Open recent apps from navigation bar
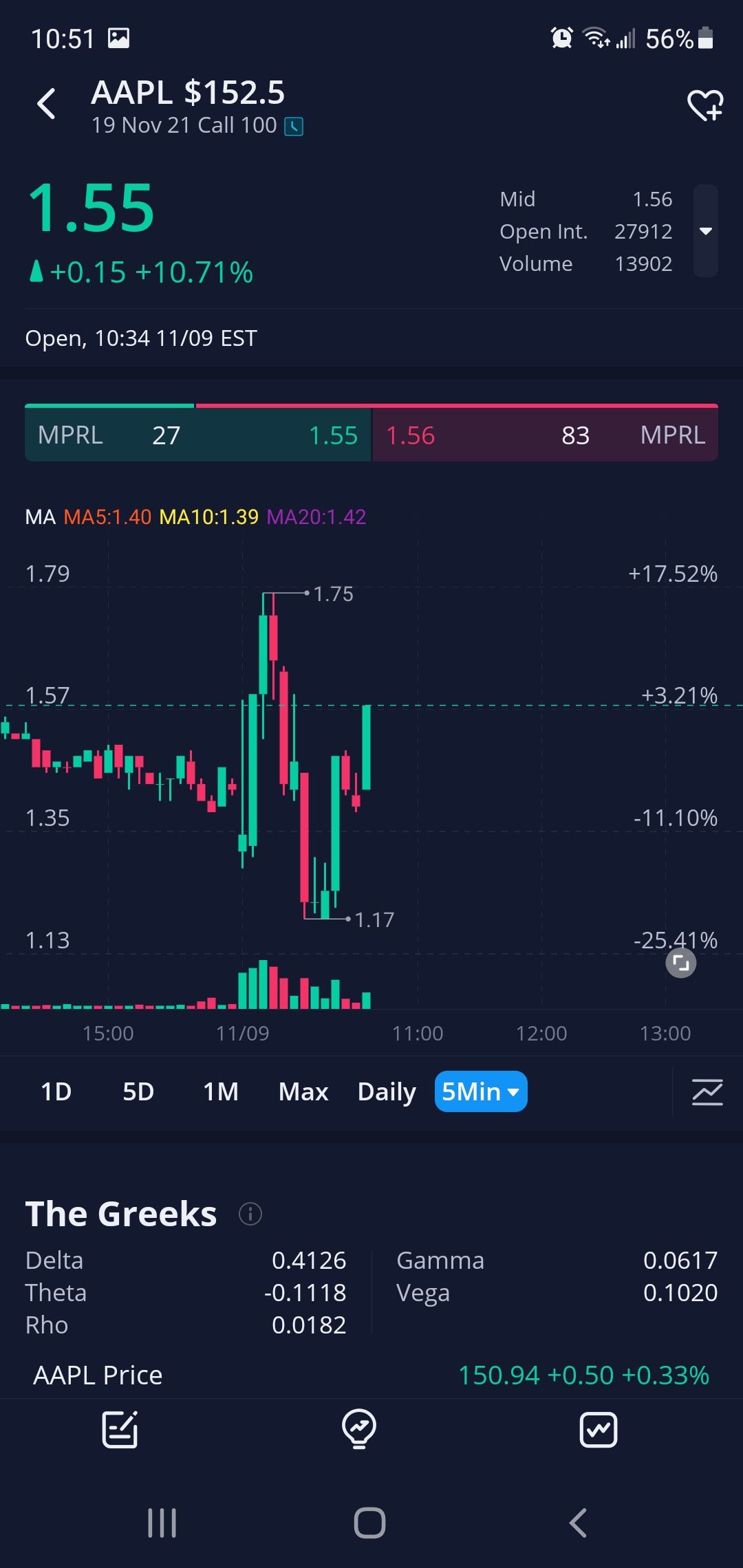This screenshot has height=1568, width=743. coord(162,1523)
